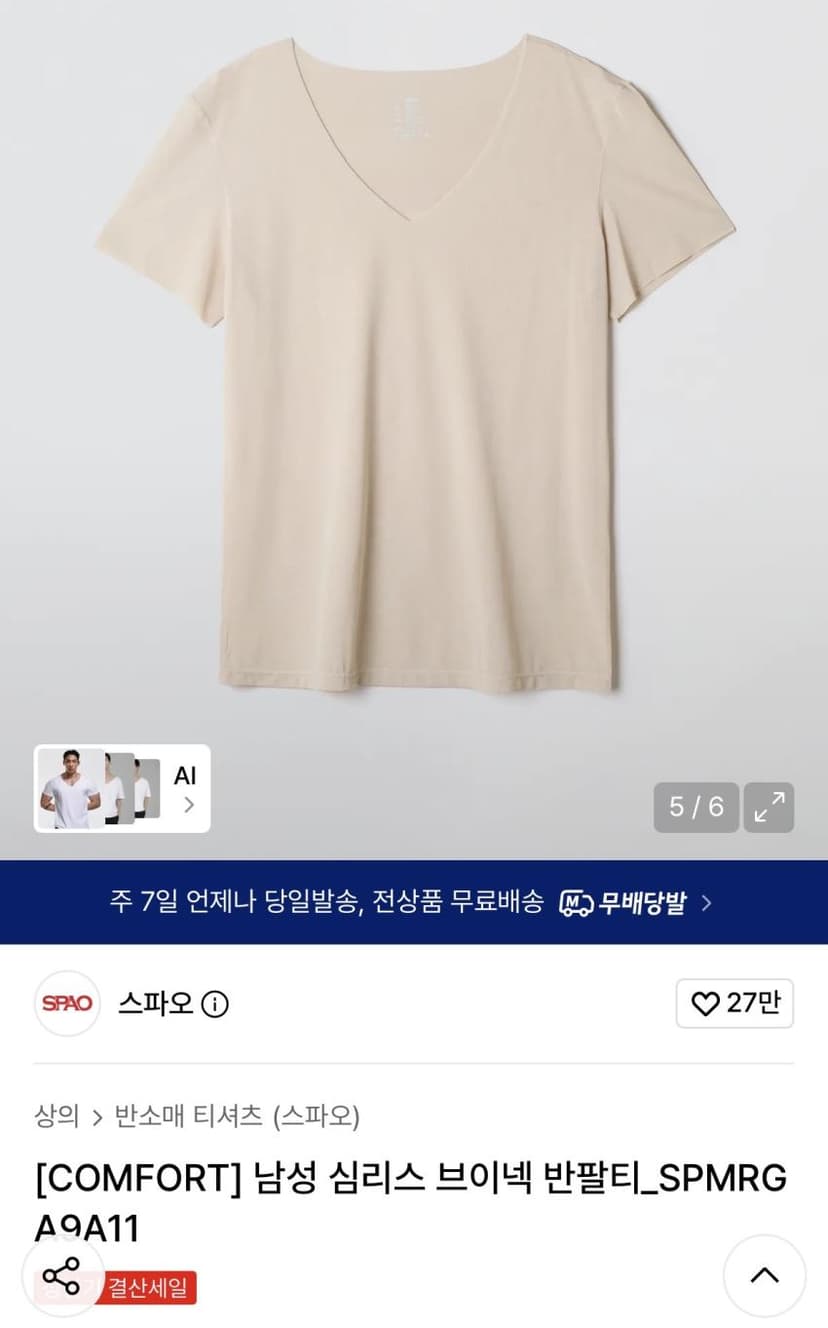The image size is (828, 1328).
Task: Expand product image to fullscreen
Action: click(769, 807)
